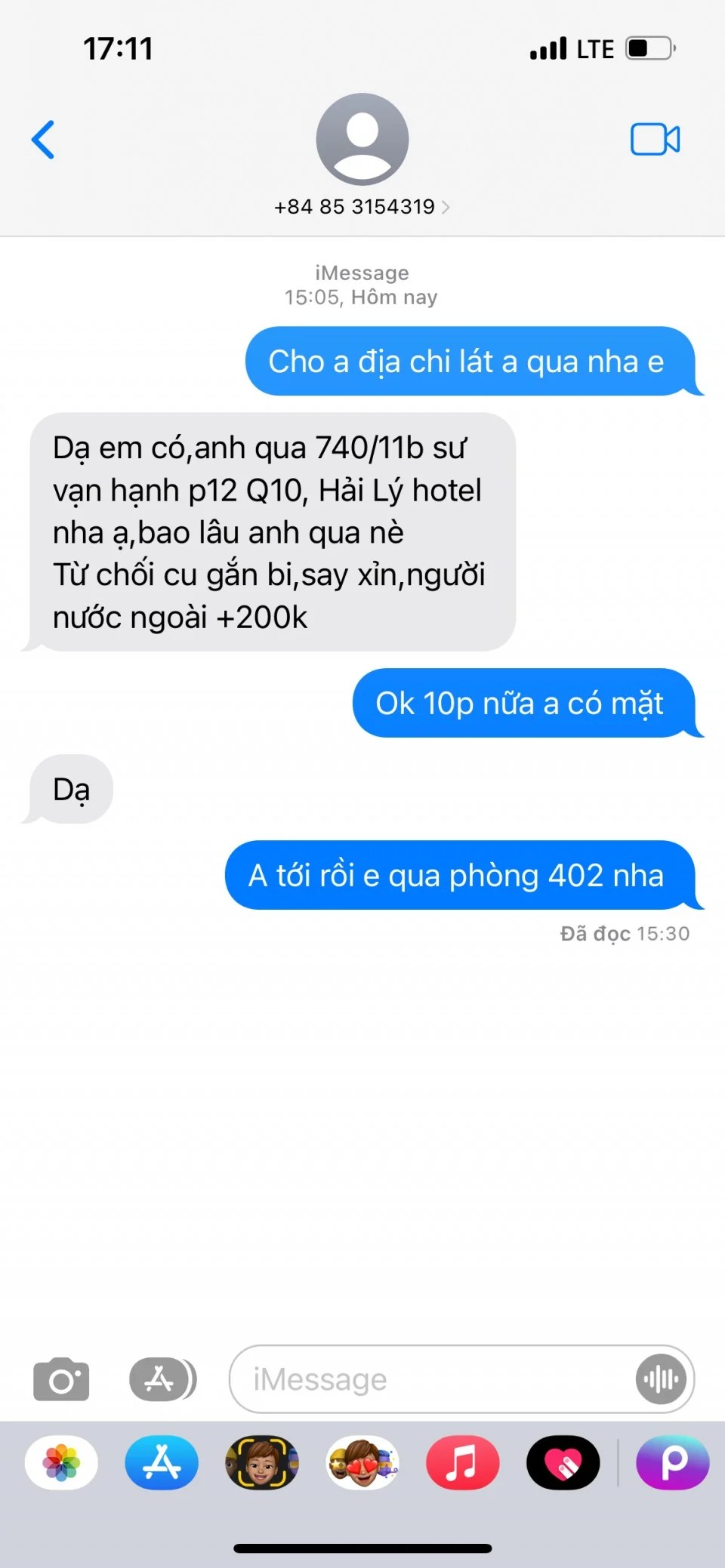Viewport: 725px width, 1568px height.
Task: Open the purple P app in drawer
Action: (x=673, y=1463)
